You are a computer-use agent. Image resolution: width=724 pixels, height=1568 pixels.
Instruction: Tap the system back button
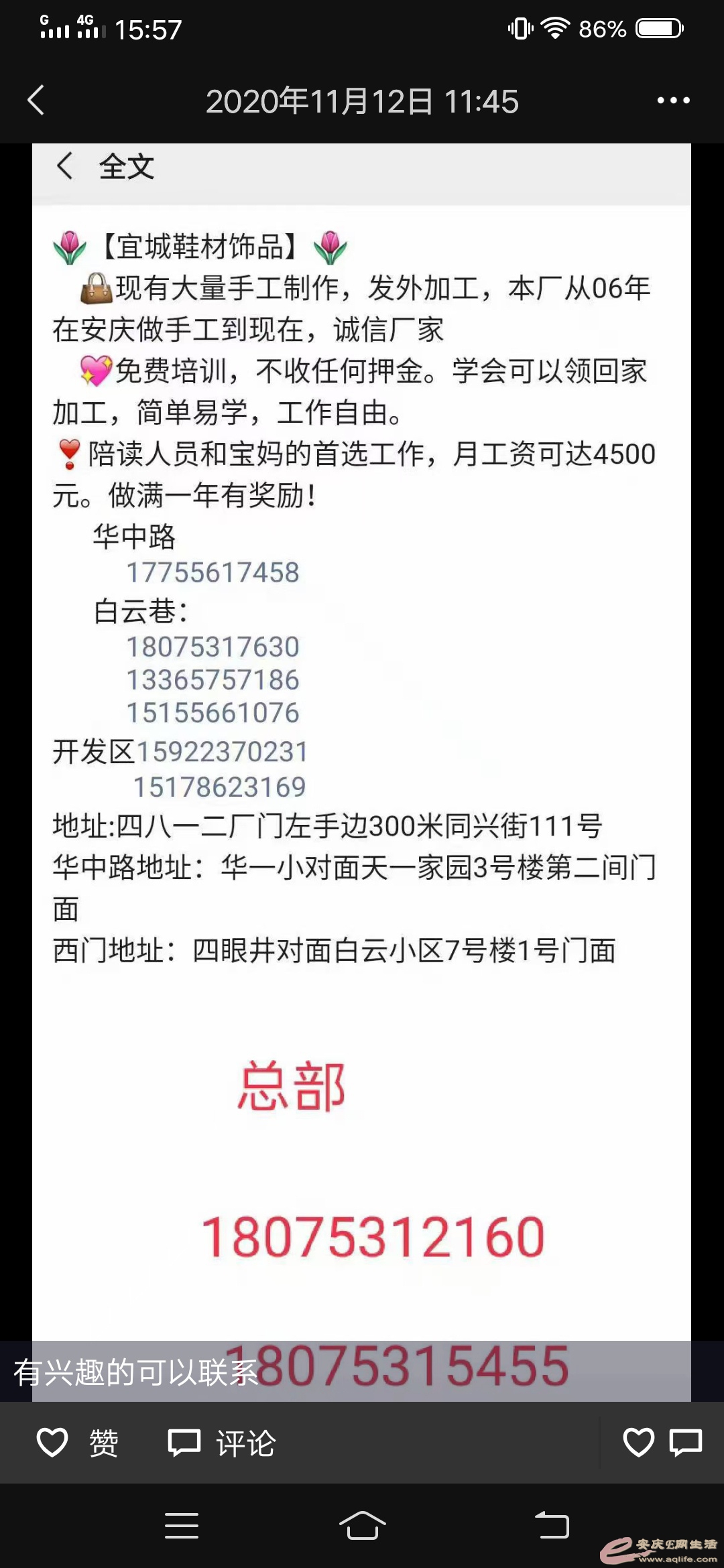(552, 1526)
